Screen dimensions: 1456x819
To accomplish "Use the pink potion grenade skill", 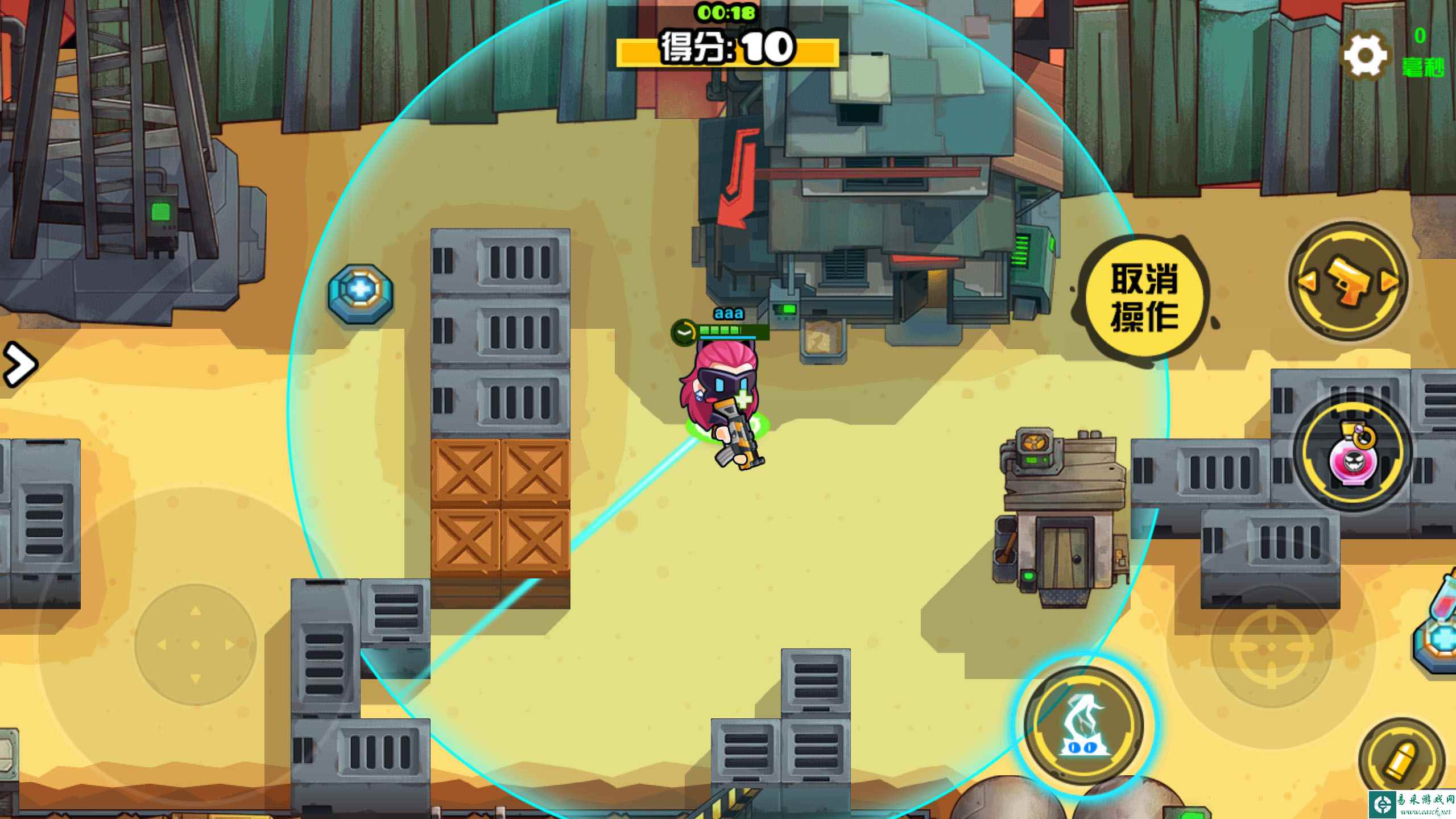I will click(x=1352, y=450).
